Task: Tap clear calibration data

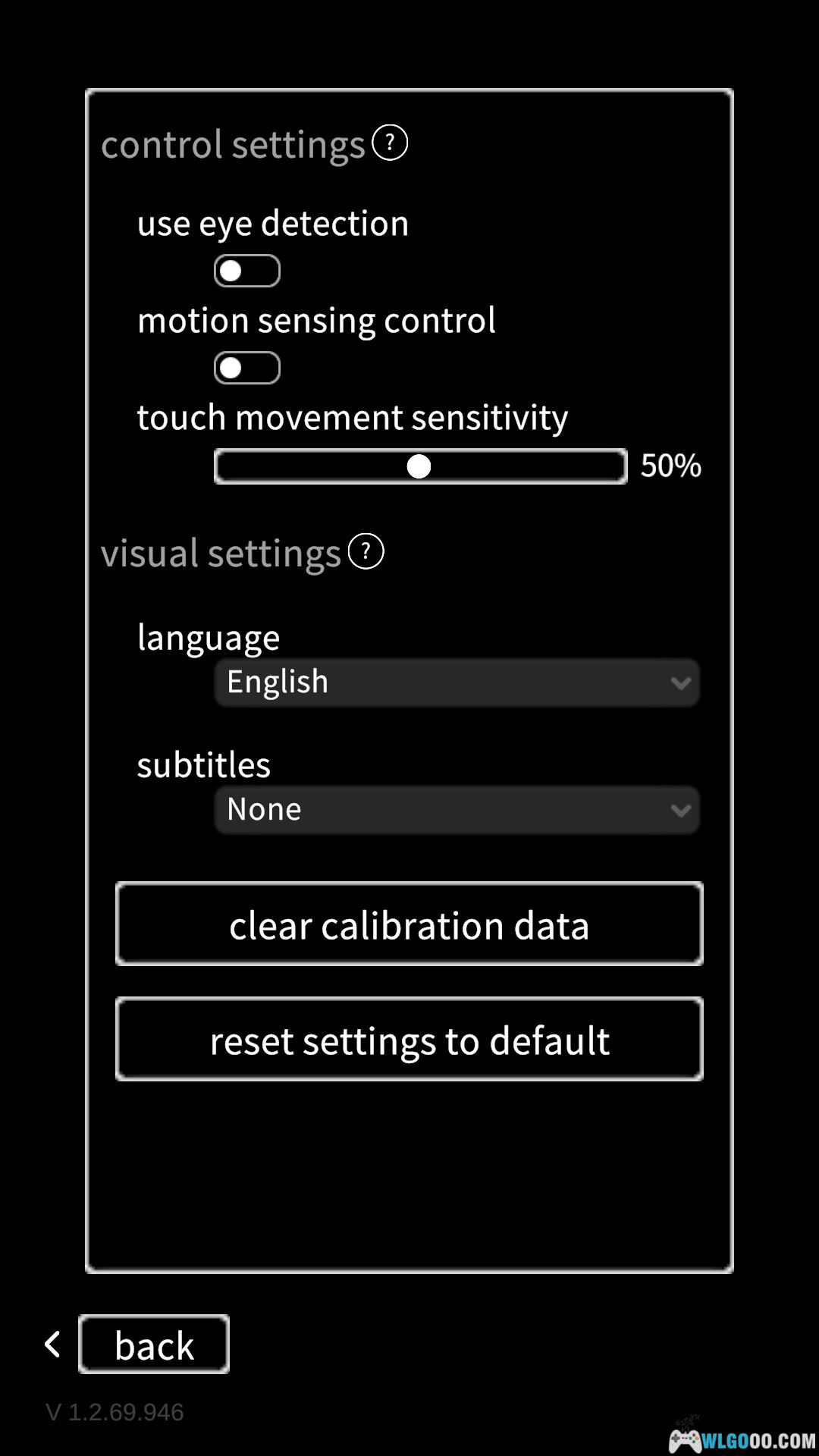Action: [x=409, y=924]
